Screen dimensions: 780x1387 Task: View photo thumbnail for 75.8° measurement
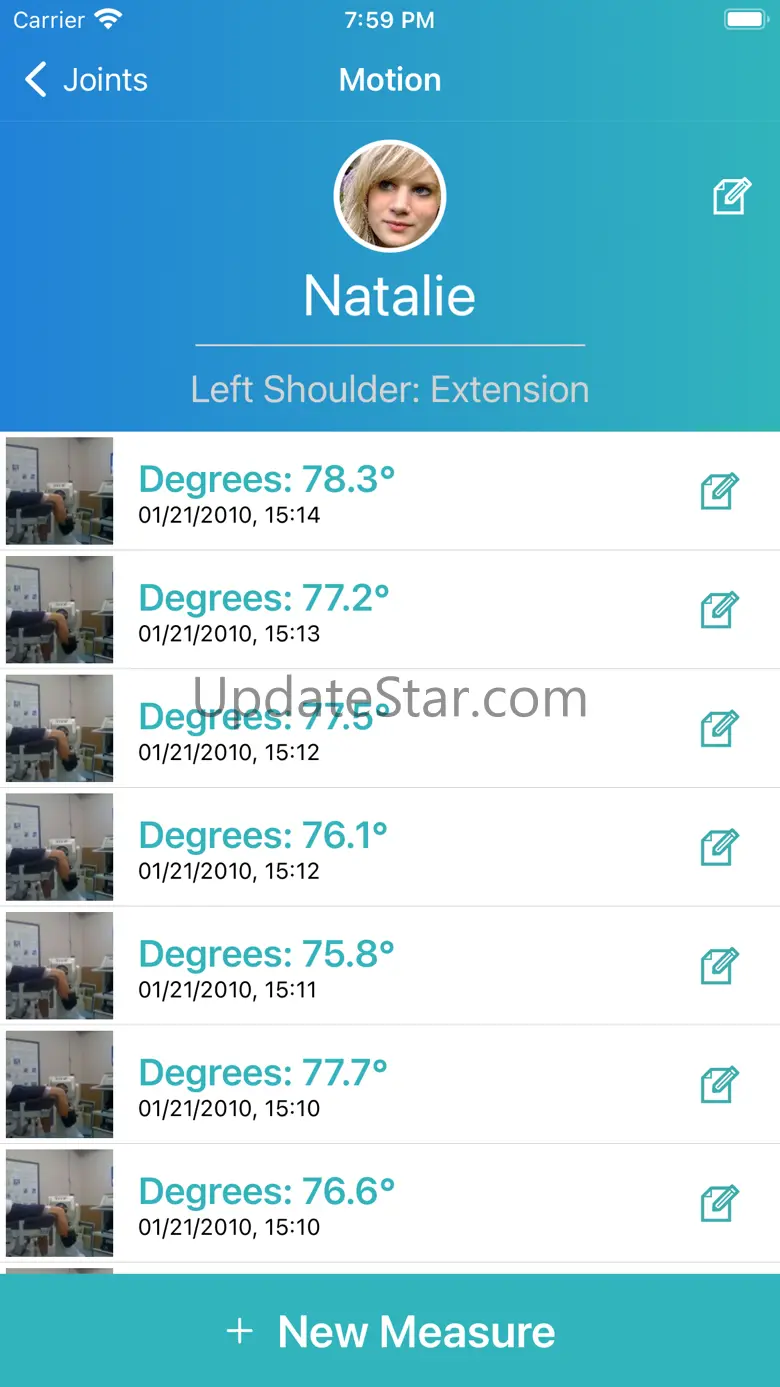[x=59, y=966]
